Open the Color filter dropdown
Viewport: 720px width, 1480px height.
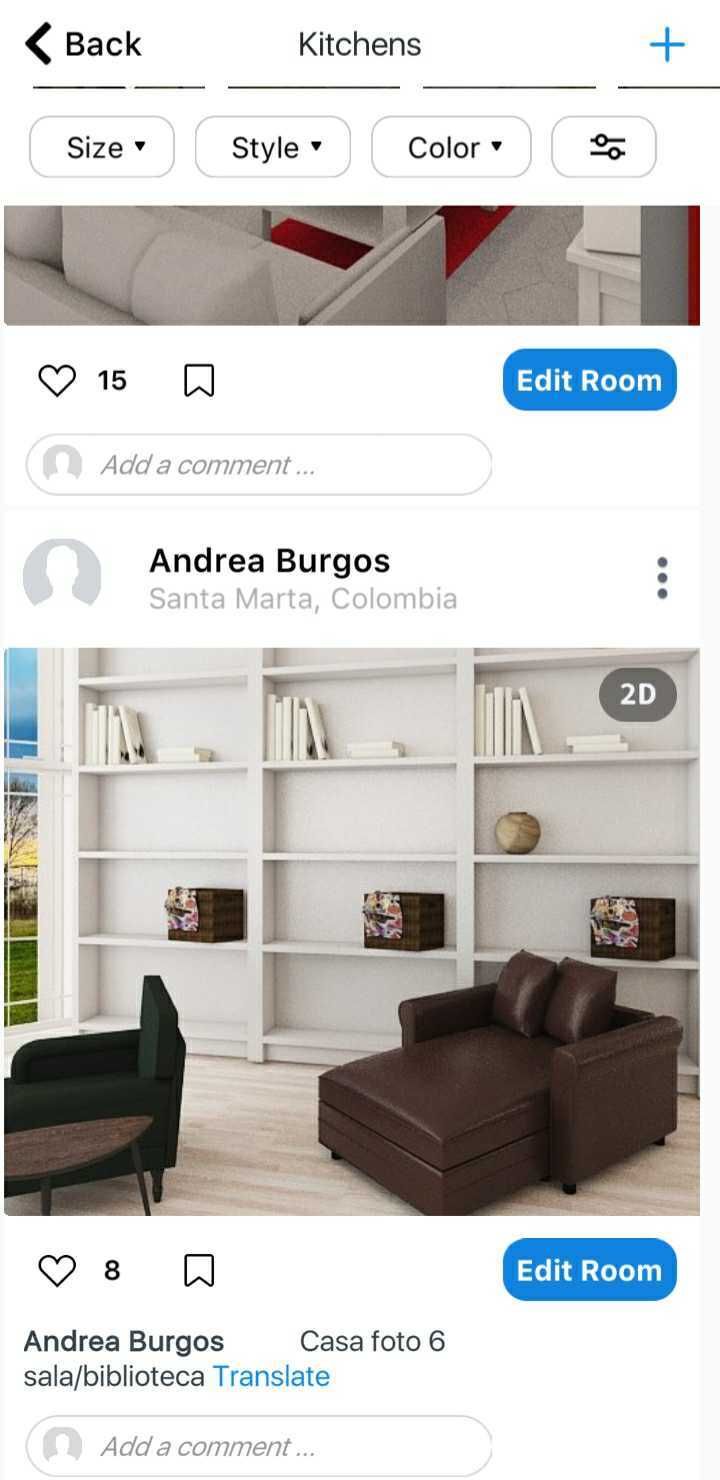[451, 147]
